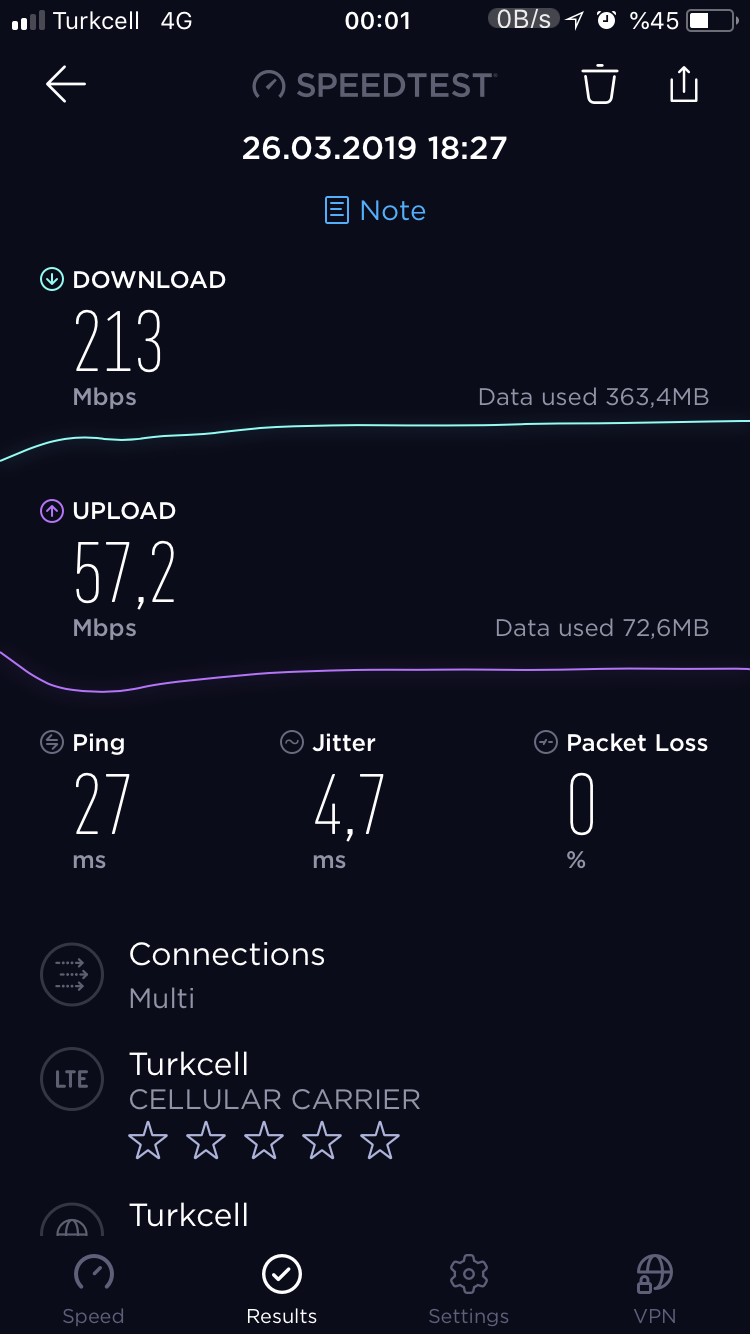Select the Results tab
This screenshot has height=1334, width=750.
coord(282,1290)
